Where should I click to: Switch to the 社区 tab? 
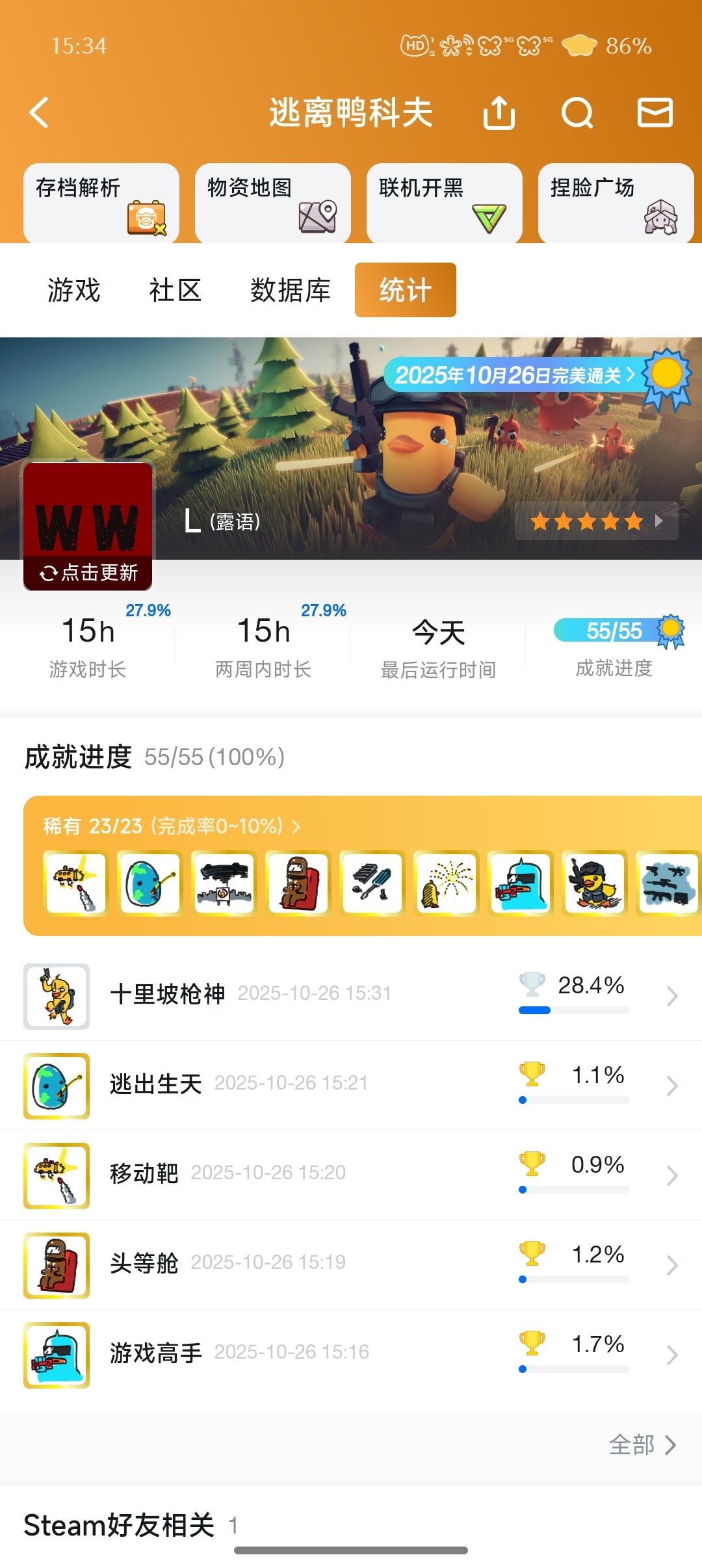tap(175, 290)
